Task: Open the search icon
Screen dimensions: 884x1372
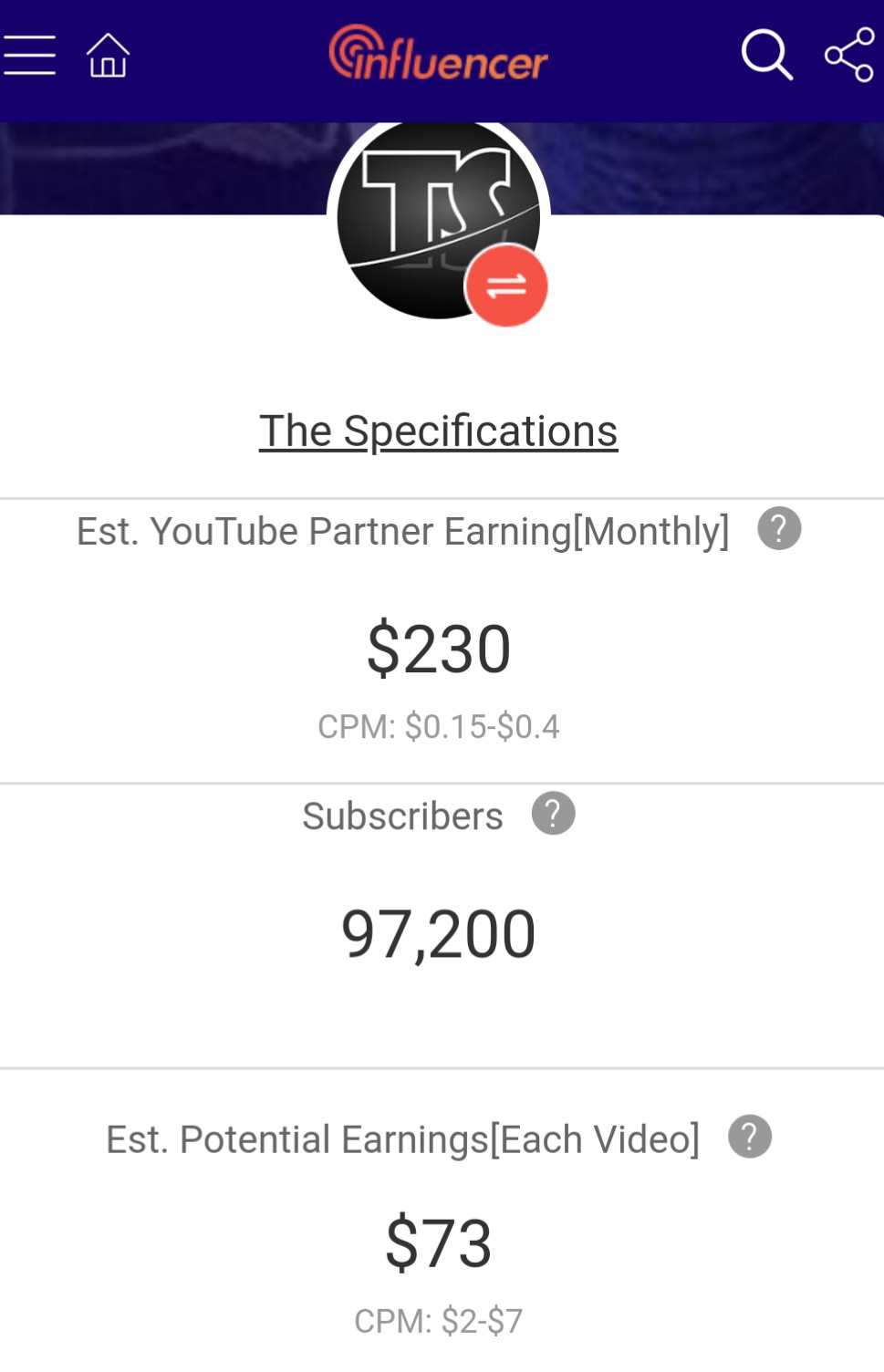Action: (x=766, y=55)
